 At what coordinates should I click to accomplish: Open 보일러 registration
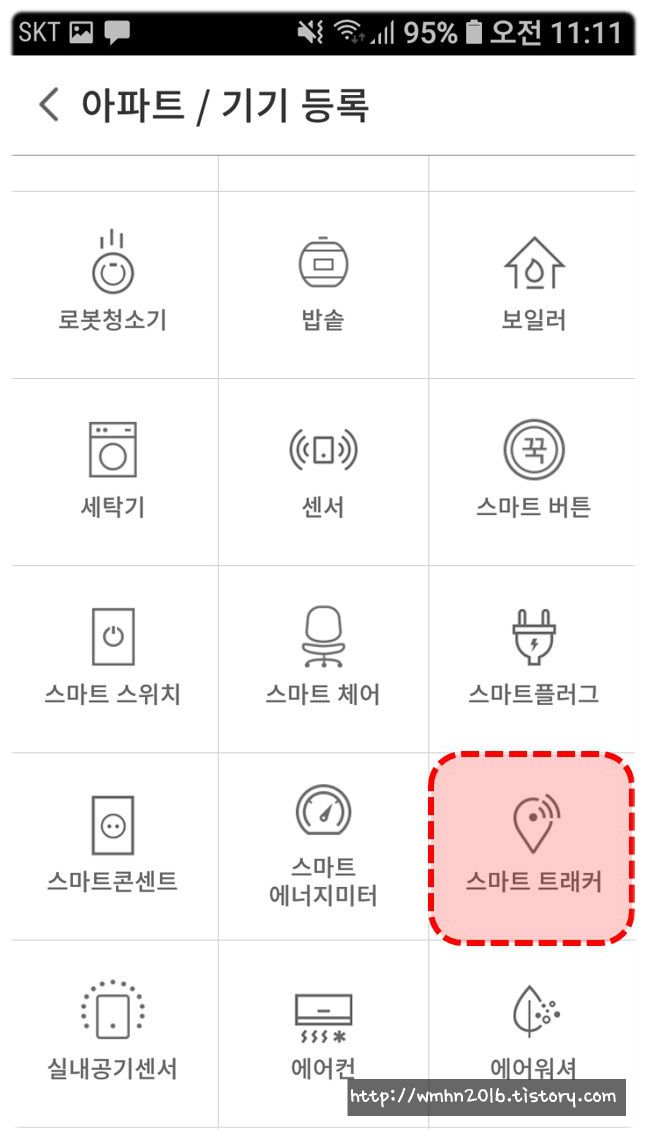click(x=533, y=285)
